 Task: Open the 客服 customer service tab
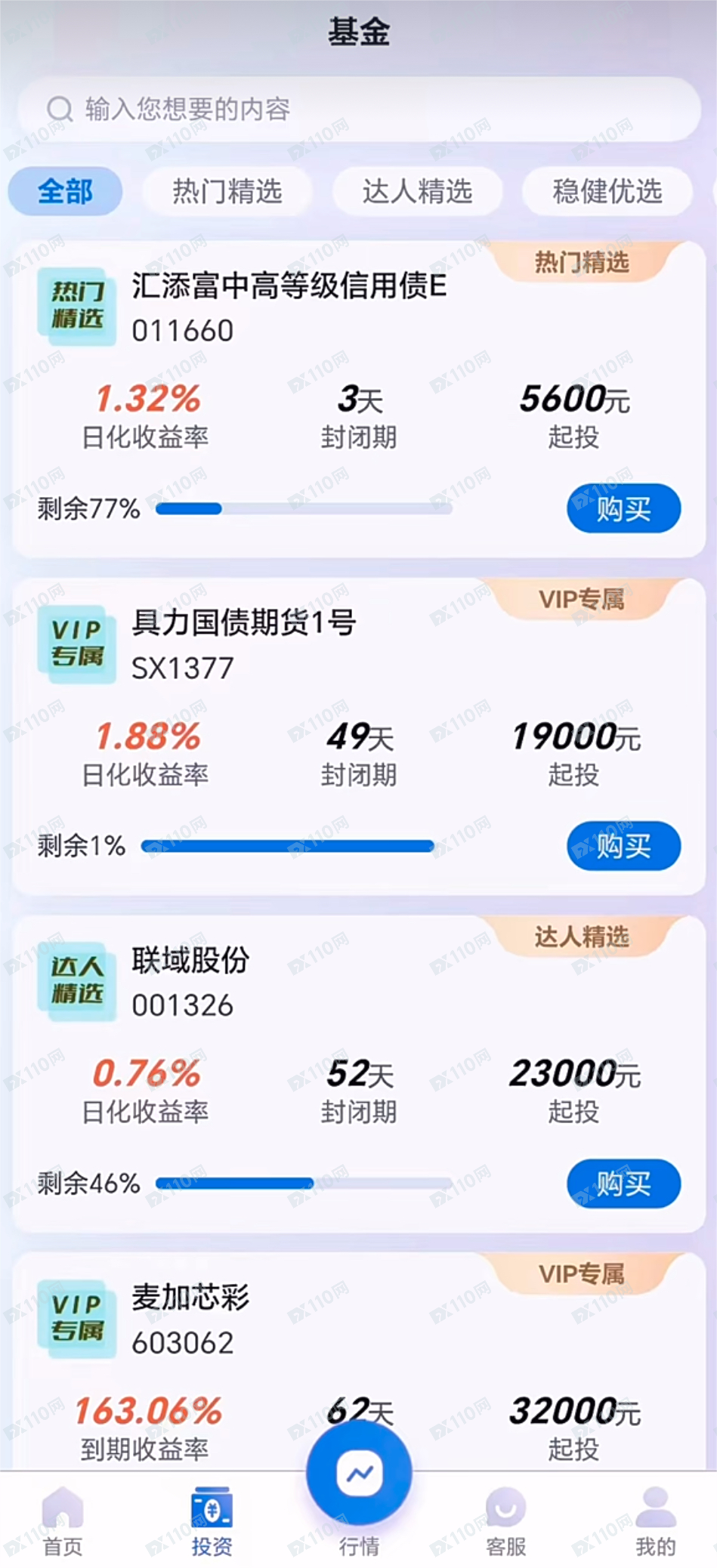(x=505, y=1522)
